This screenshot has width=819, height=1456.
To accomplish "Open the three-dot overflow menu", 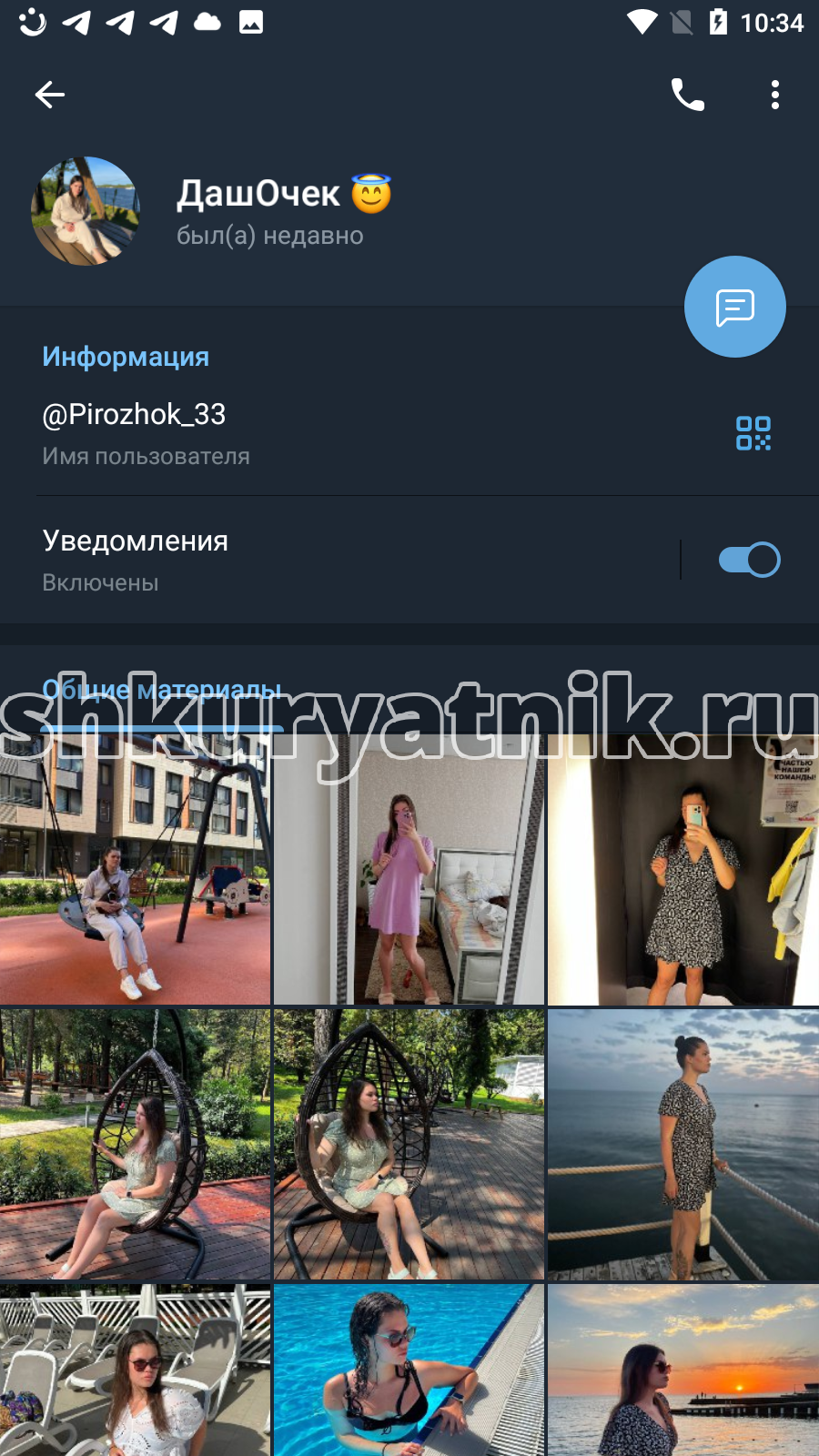I will 775,95.
